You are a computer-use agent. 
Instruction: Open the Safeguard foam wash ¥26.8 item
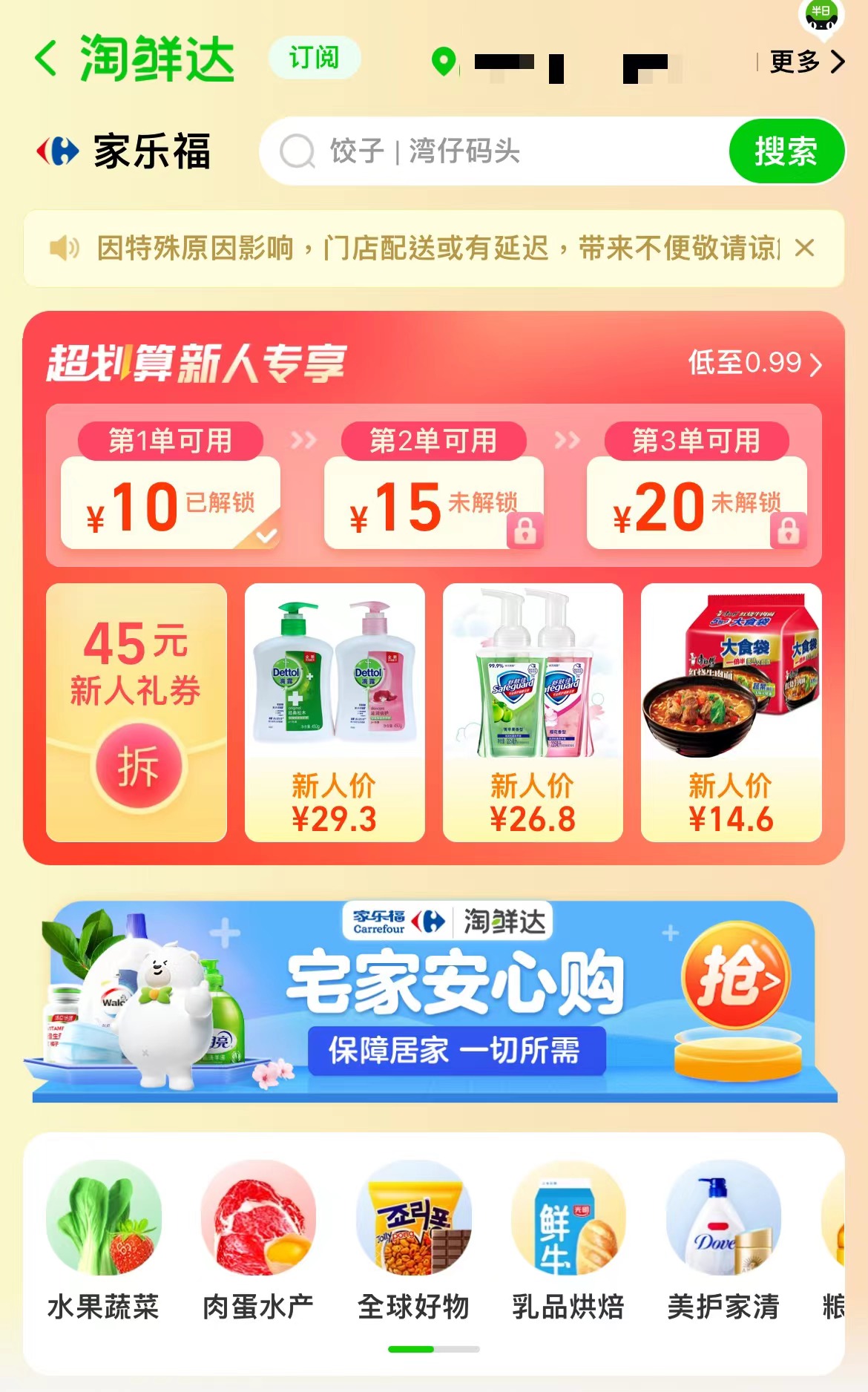[x=533, y=712]
